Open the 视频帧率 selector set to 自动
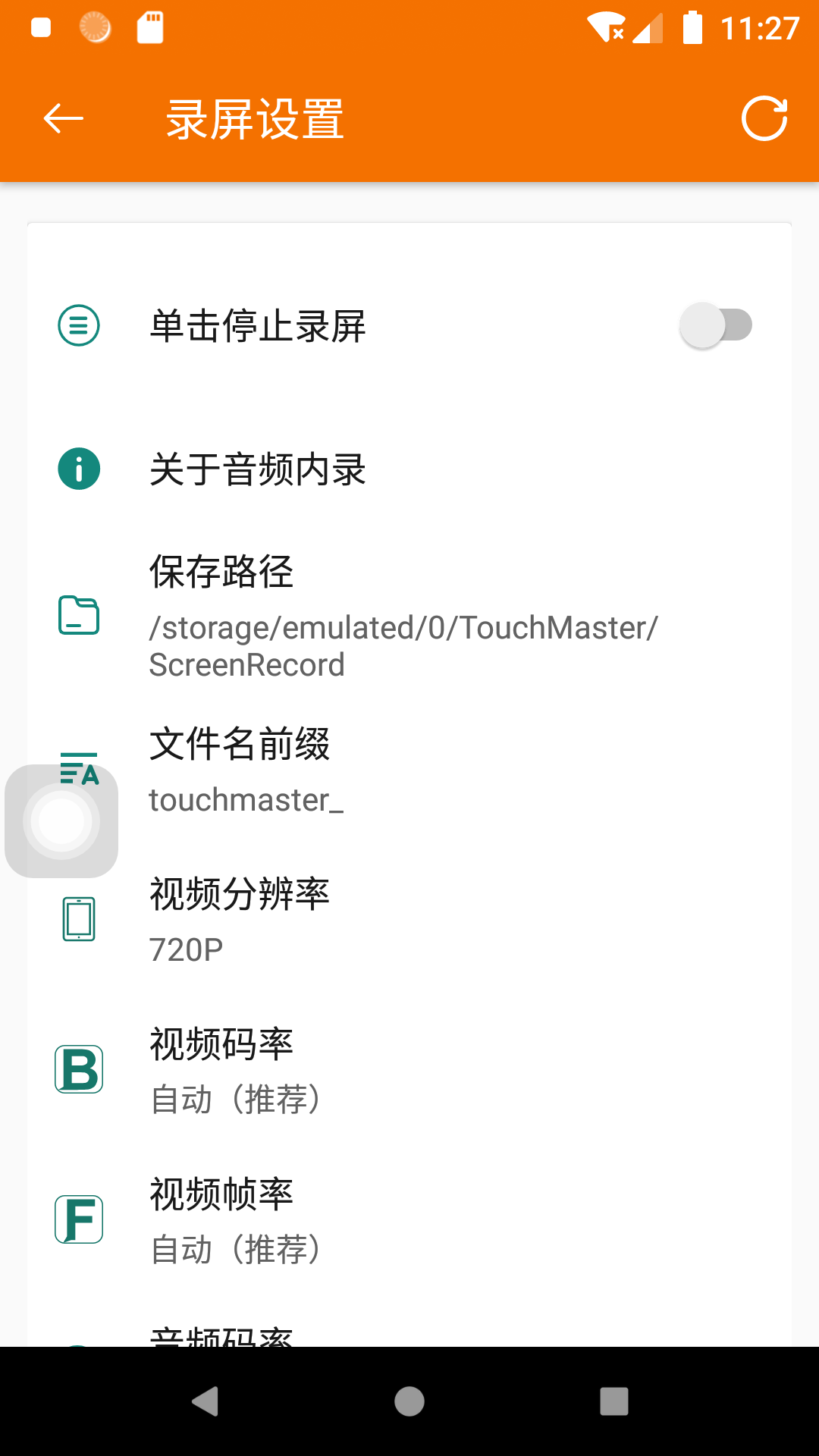The image size is (819, 1456). [409, 1219]
